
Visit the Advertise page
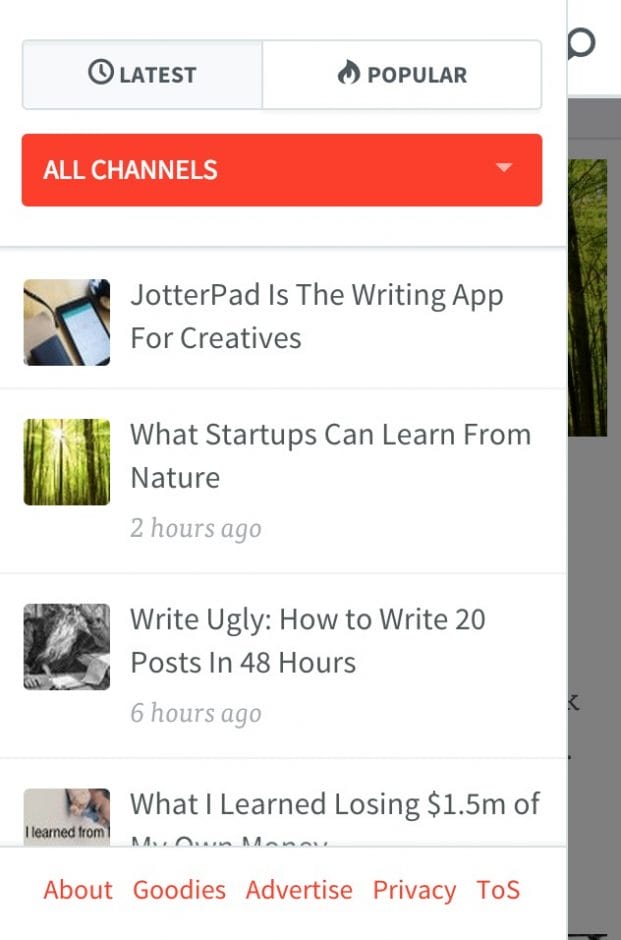(x=299, y=890)
